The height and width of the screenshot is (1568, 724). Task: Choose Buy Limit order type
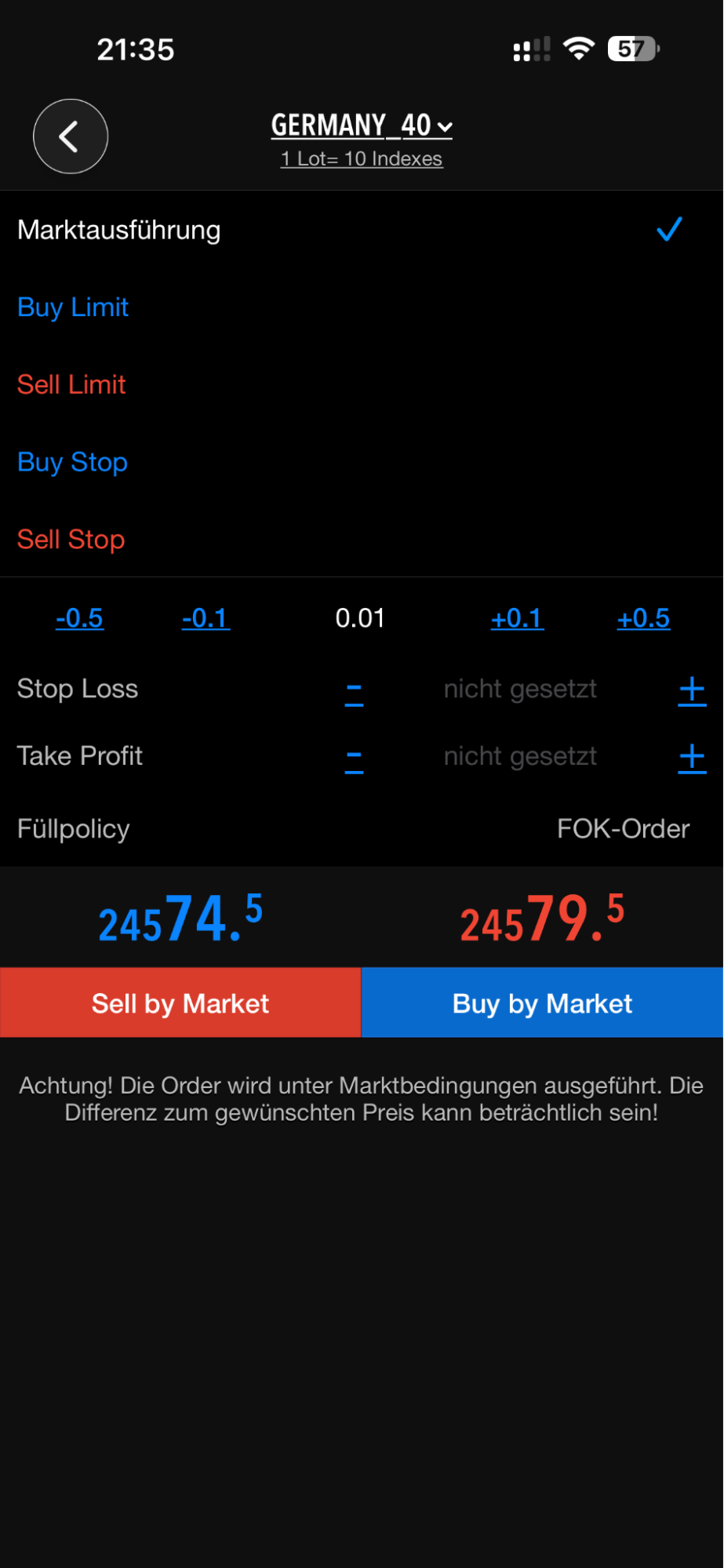73,307
